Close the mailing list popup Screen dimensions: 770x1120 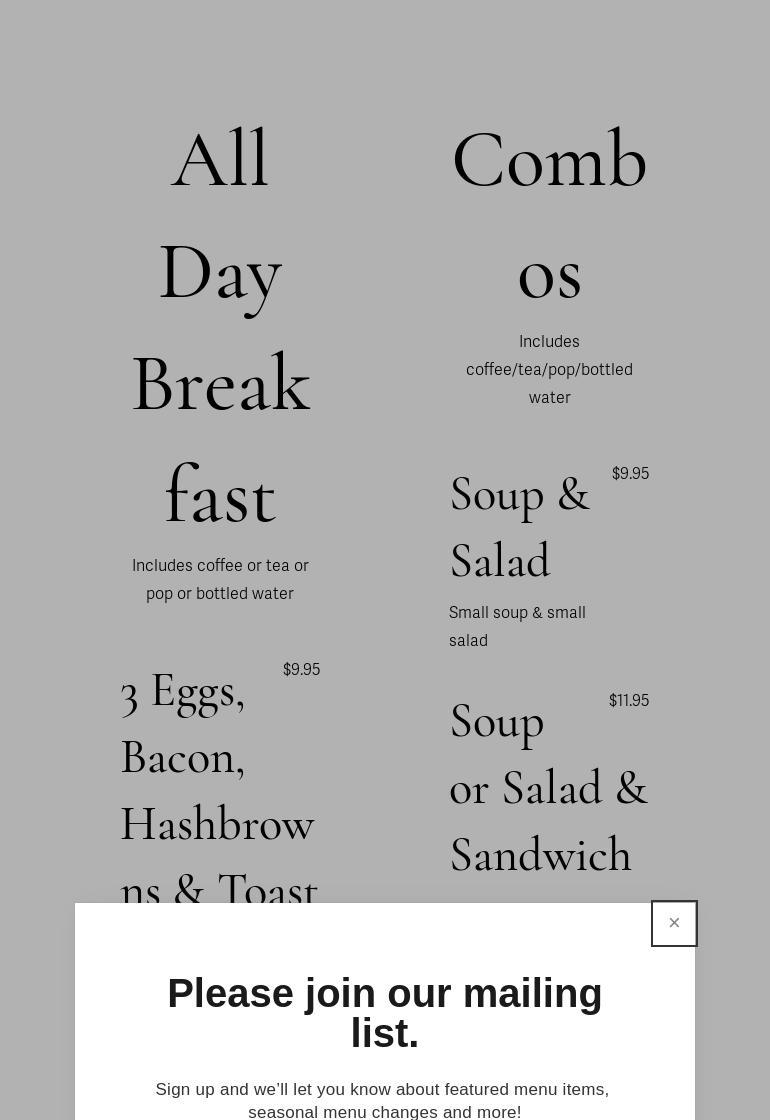[x=674, y=923]
